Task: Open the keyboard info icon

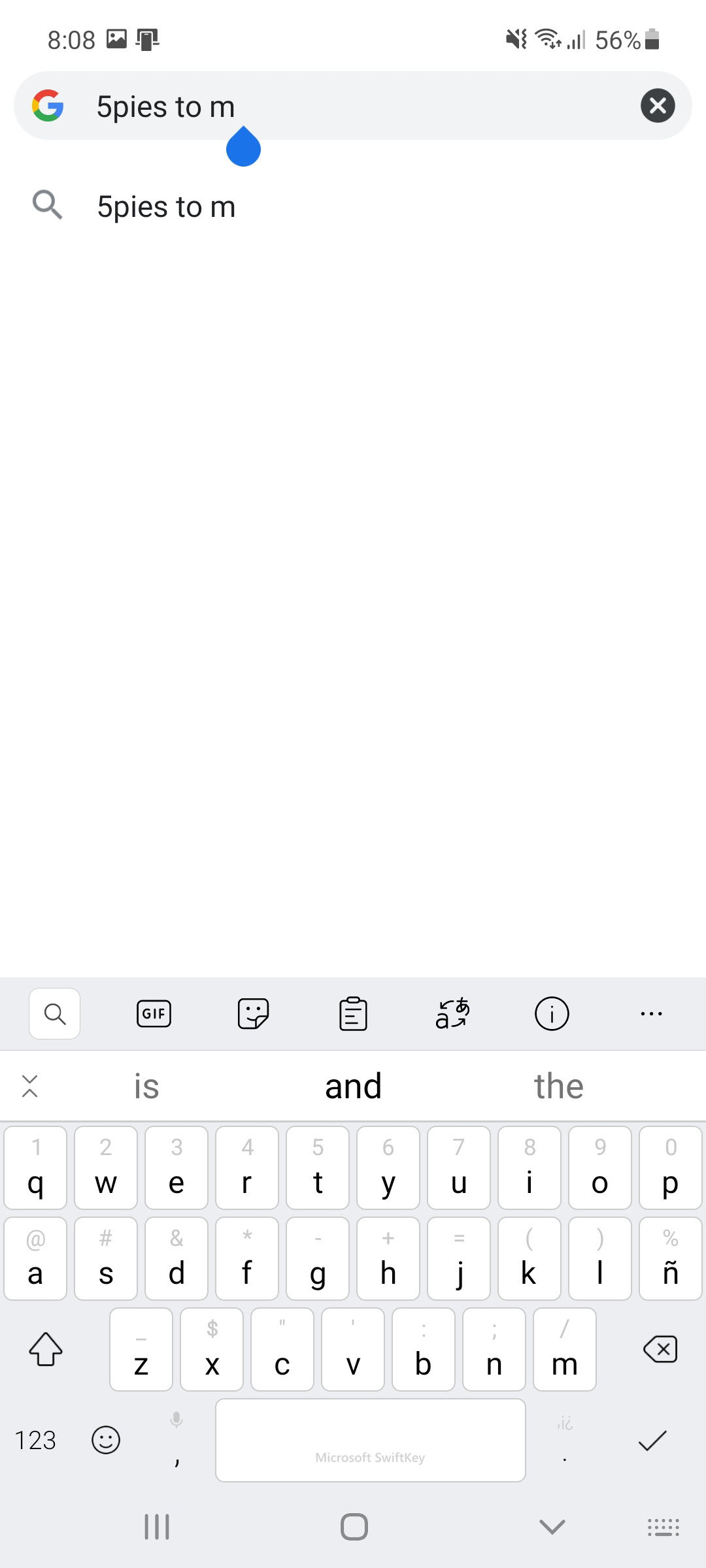Action: tap(552, 1013)
